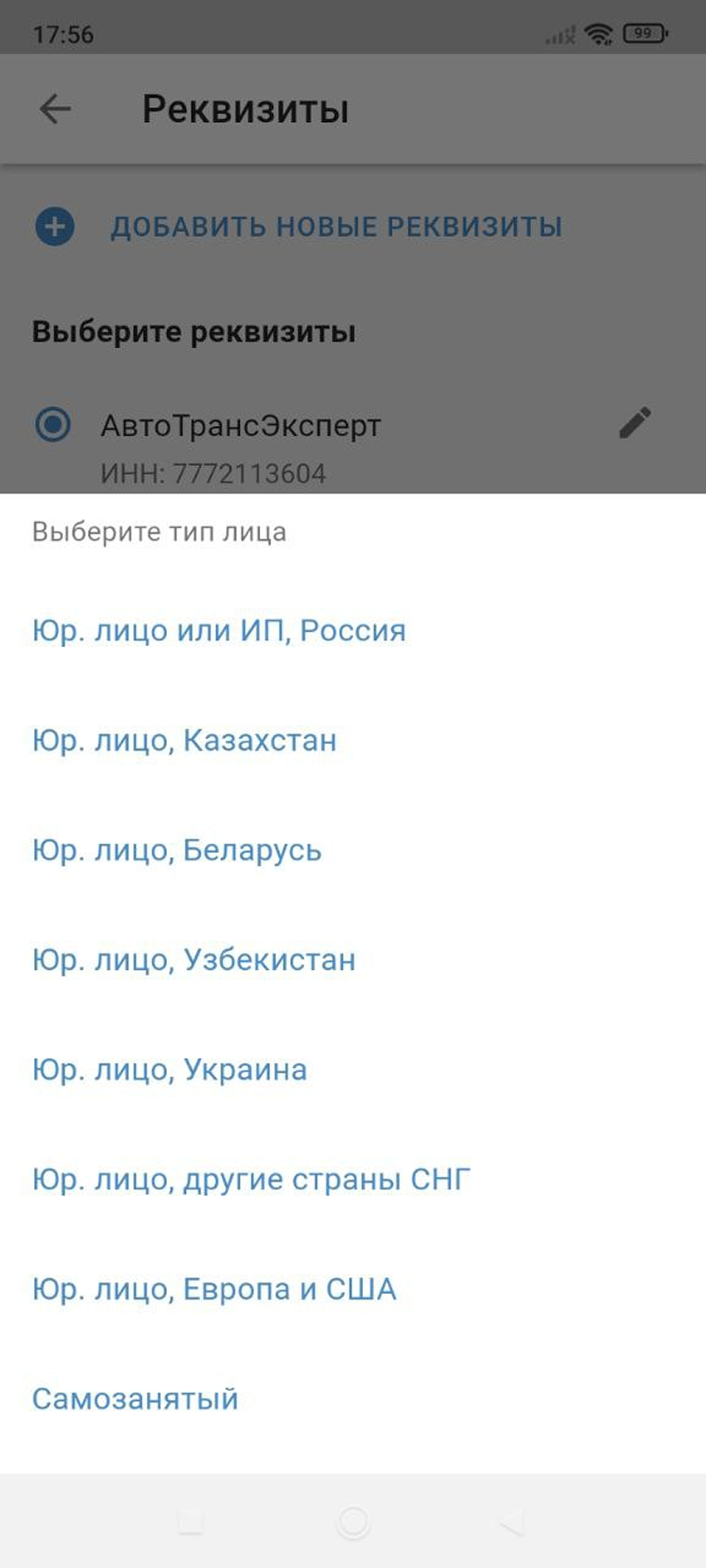Select Юр. лицо, Узбекистан
Screen dimensions: 706x1568
tap(194, 960)
